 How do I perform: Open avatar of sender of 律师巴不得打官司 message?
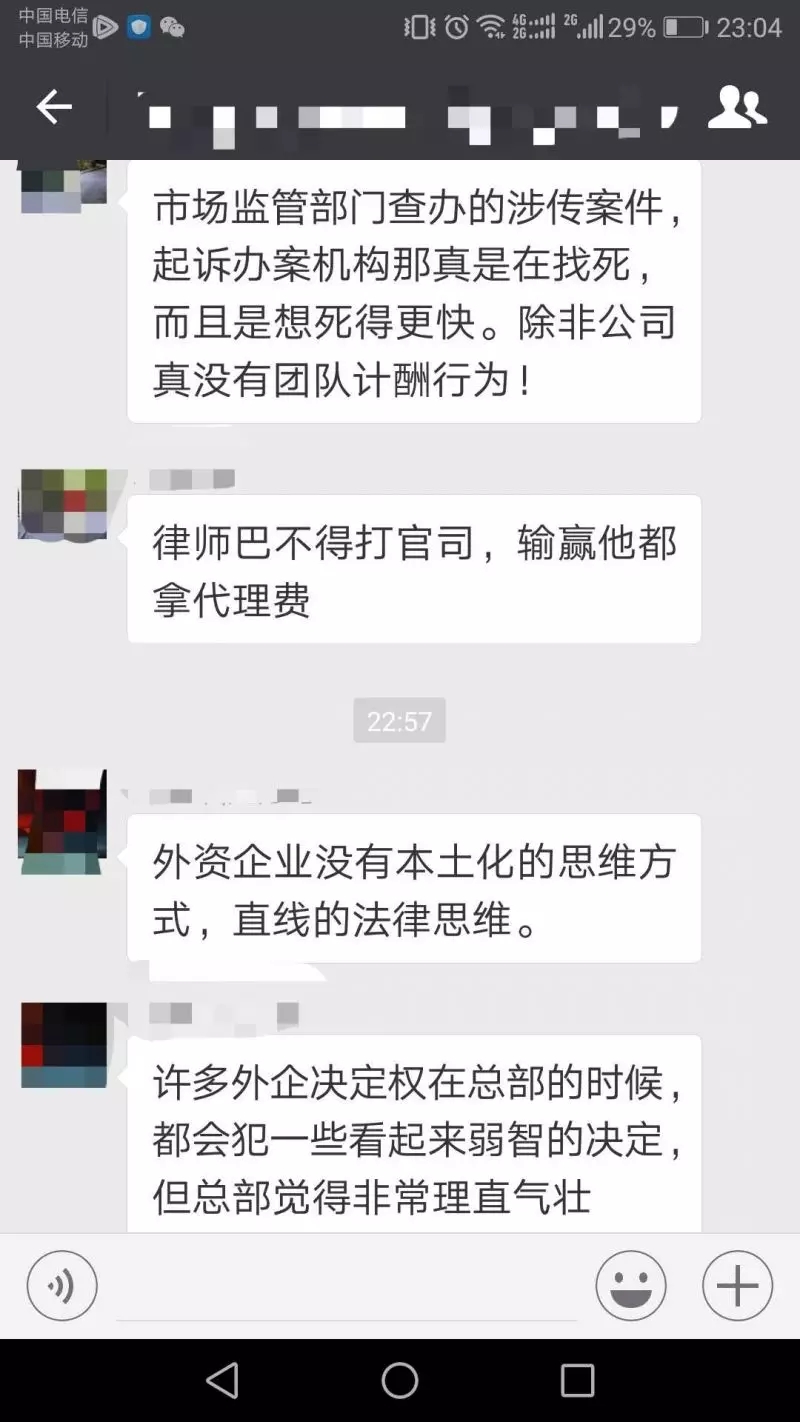coord(62,504)
